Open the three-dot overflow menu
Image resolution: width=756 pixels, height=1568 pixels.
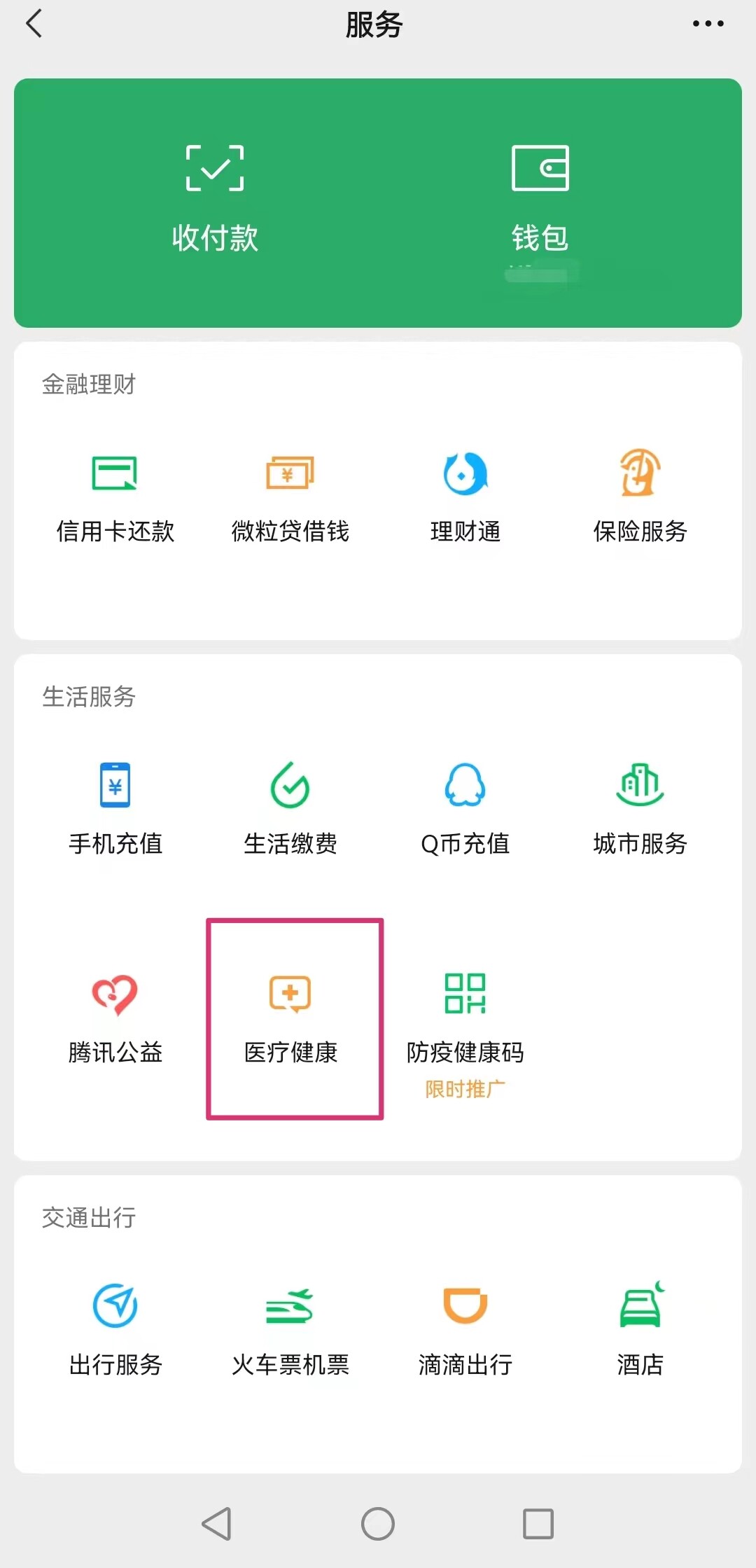pyautogui.click(x=708, y=24)
